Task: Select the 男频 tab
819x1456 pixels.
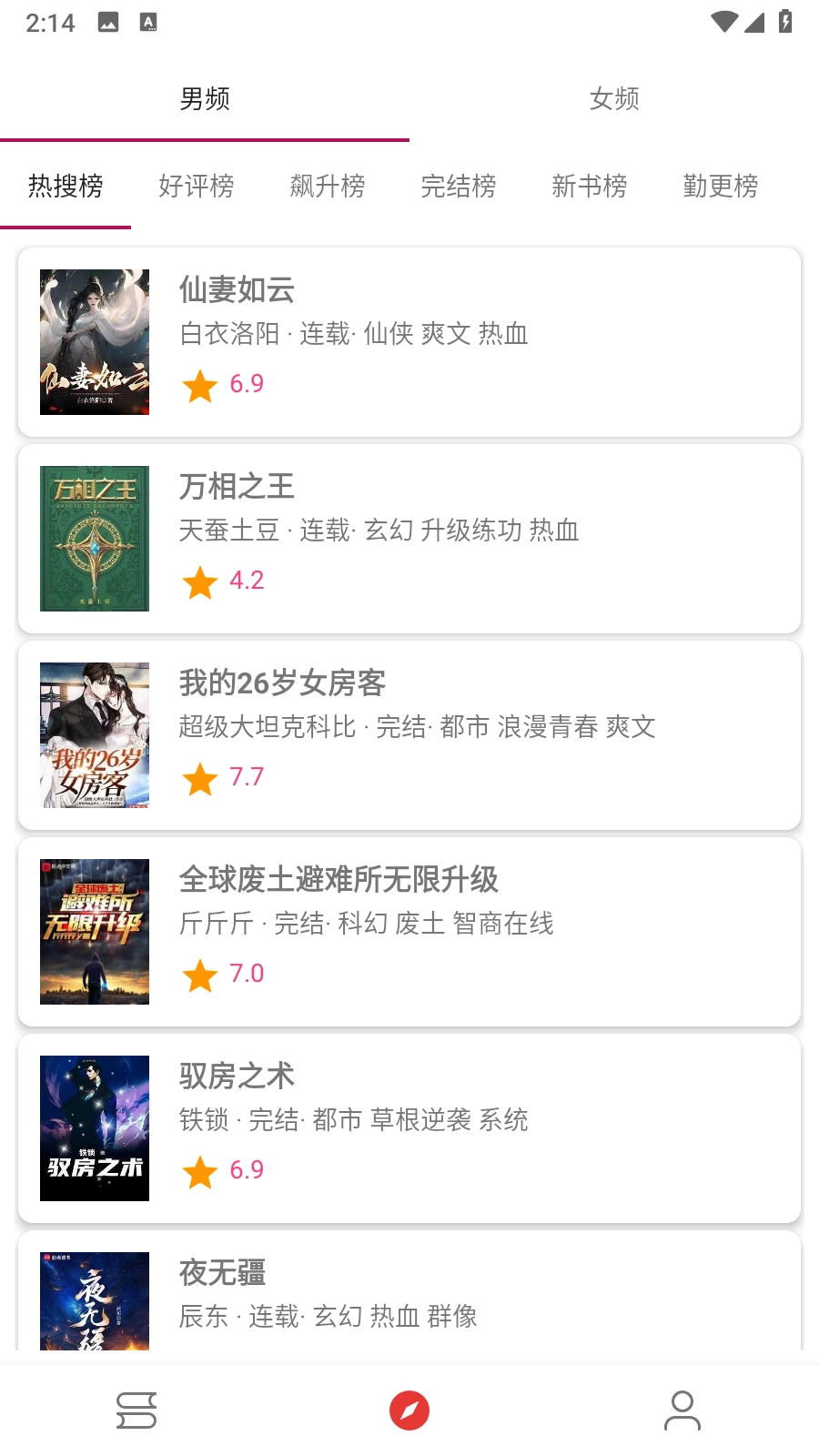Action: tap(205, 98)
